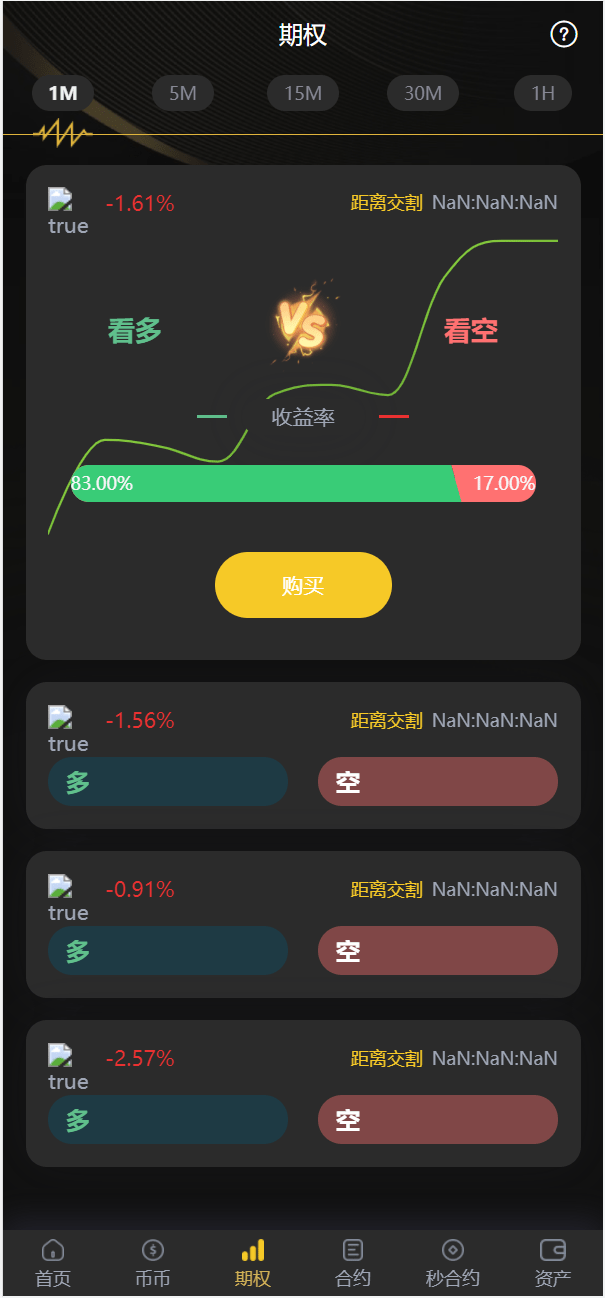Tap 多 on the -2.57% card

[x=168, y=1119]
